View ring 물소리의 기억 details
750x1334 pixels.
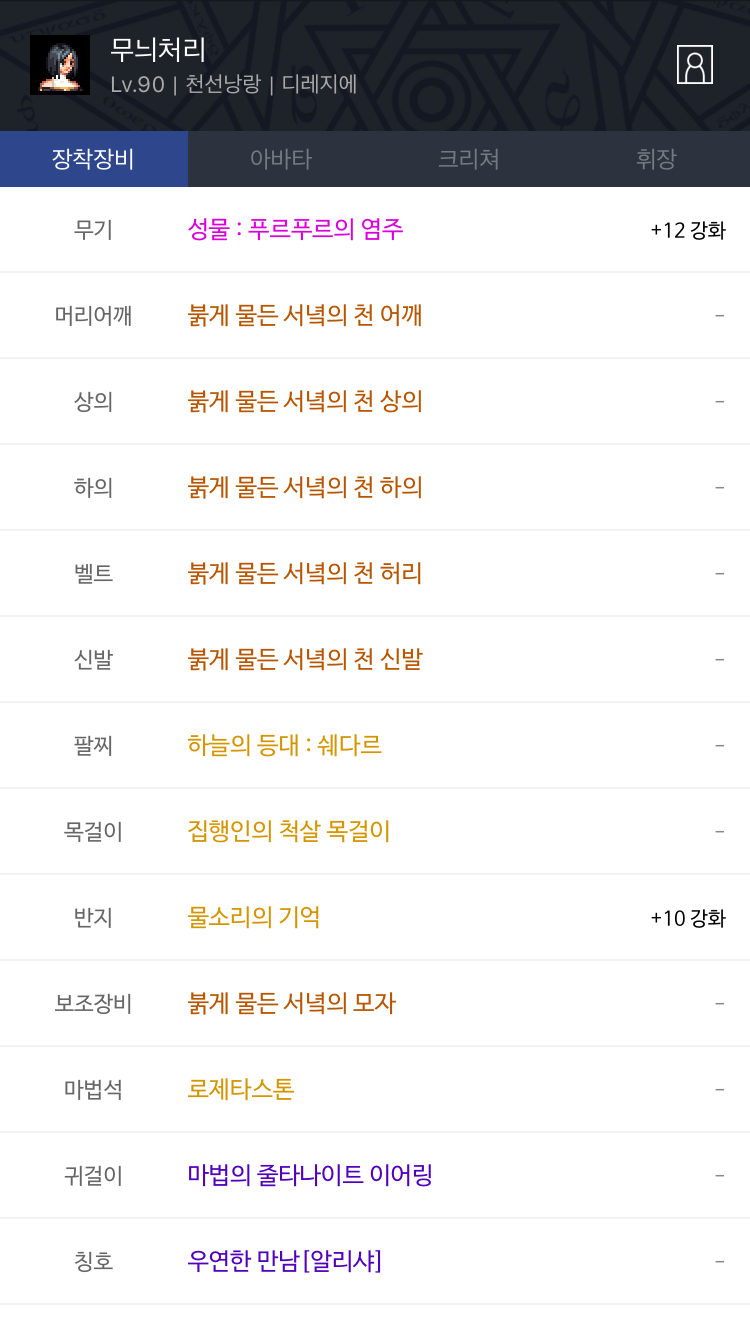(x=375, y=918)
